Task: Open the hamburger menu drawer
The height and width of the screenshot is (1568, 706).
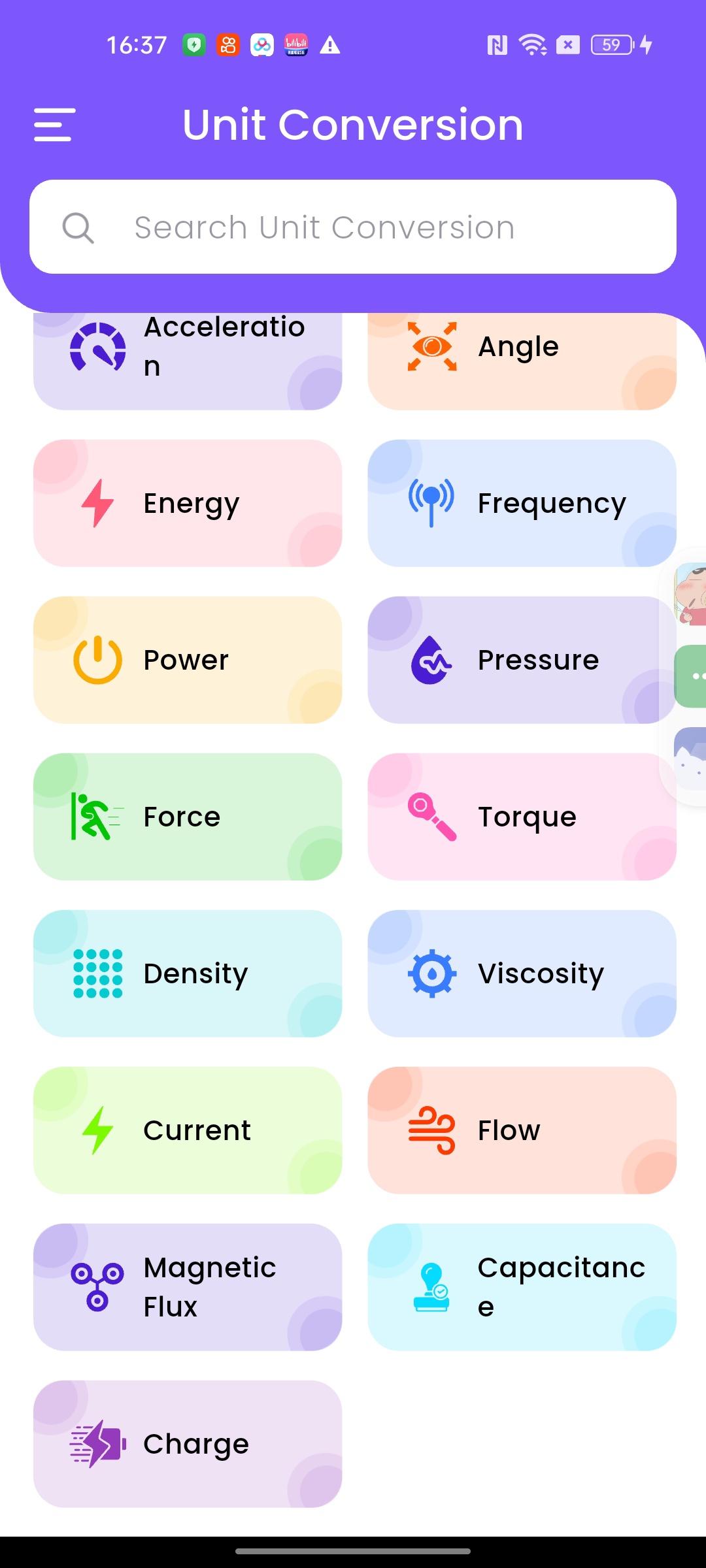Action: click(x=55, y=125)
